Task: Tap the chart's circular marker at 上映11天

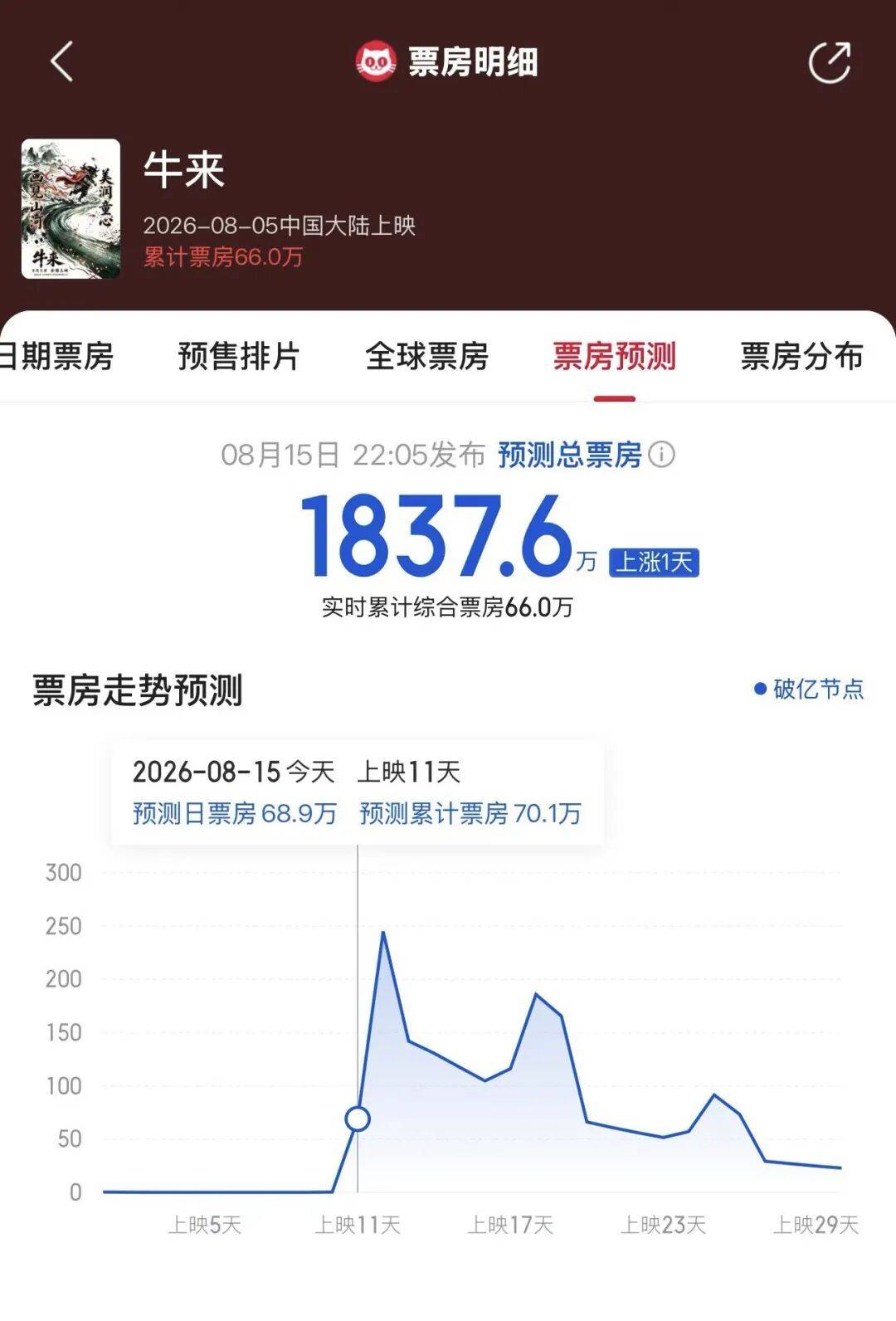Action: (x=358, y=1119)
